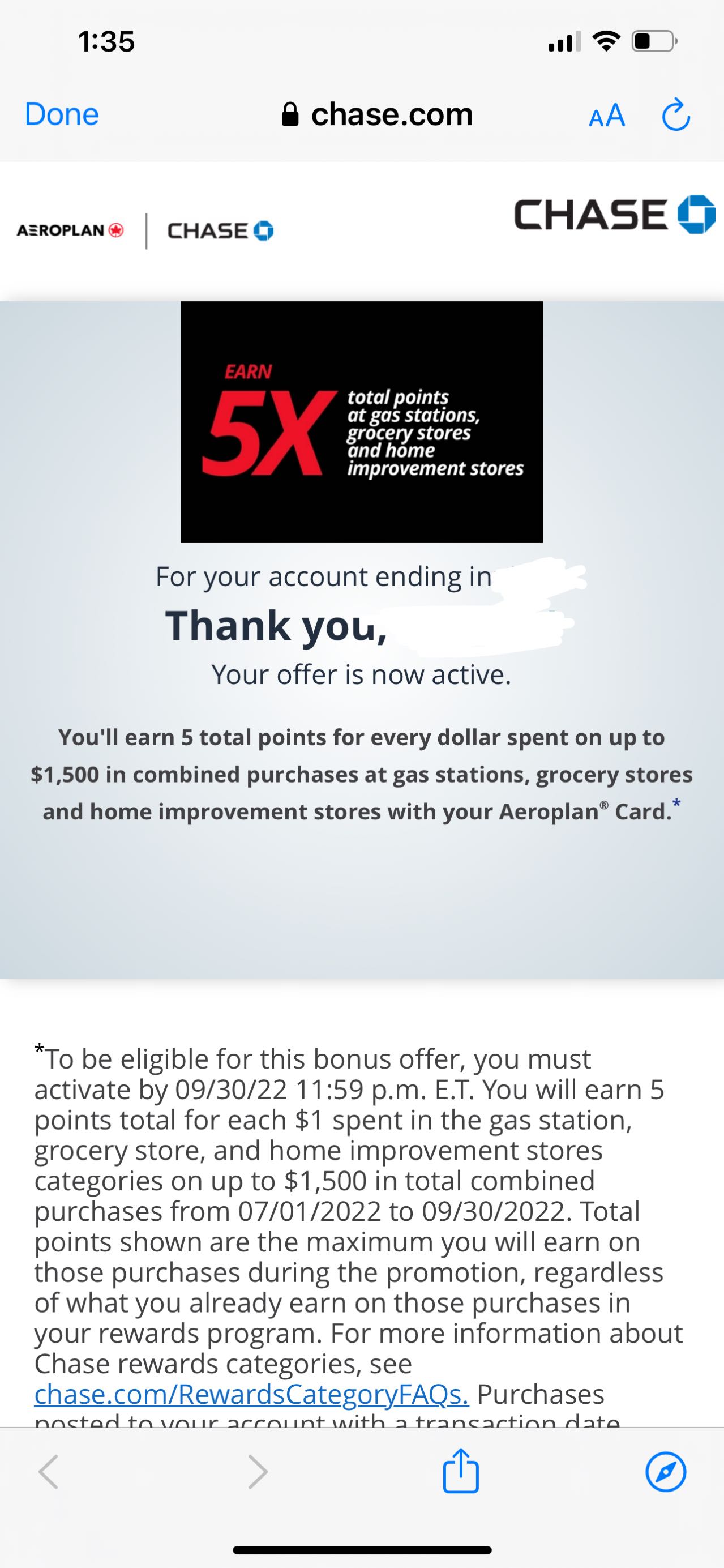Open the AA text size options
The image size is (724, 1568).
[607, 114]
